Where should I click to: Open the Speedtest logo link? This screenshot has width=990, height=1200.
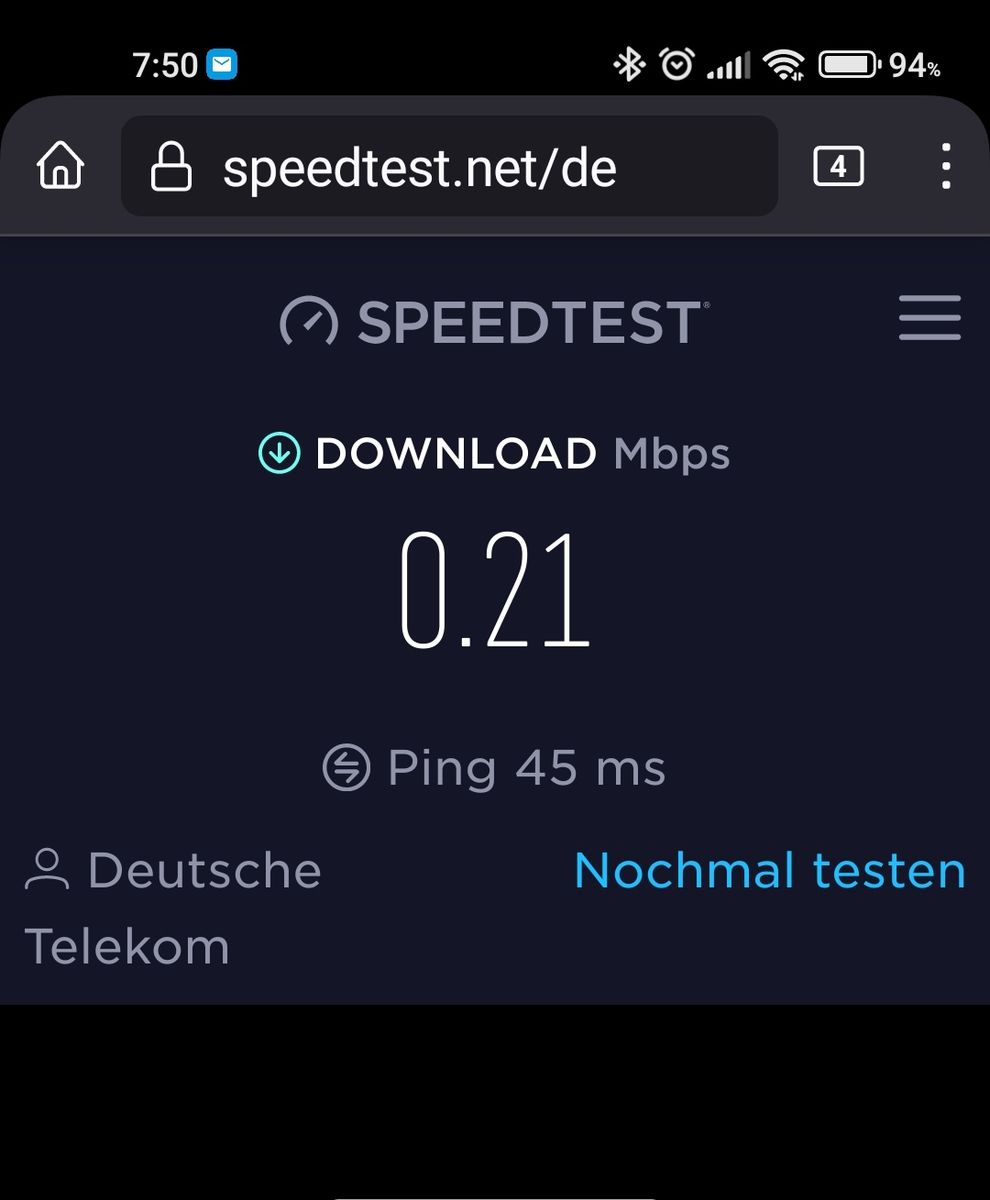(x=494, y=322)
